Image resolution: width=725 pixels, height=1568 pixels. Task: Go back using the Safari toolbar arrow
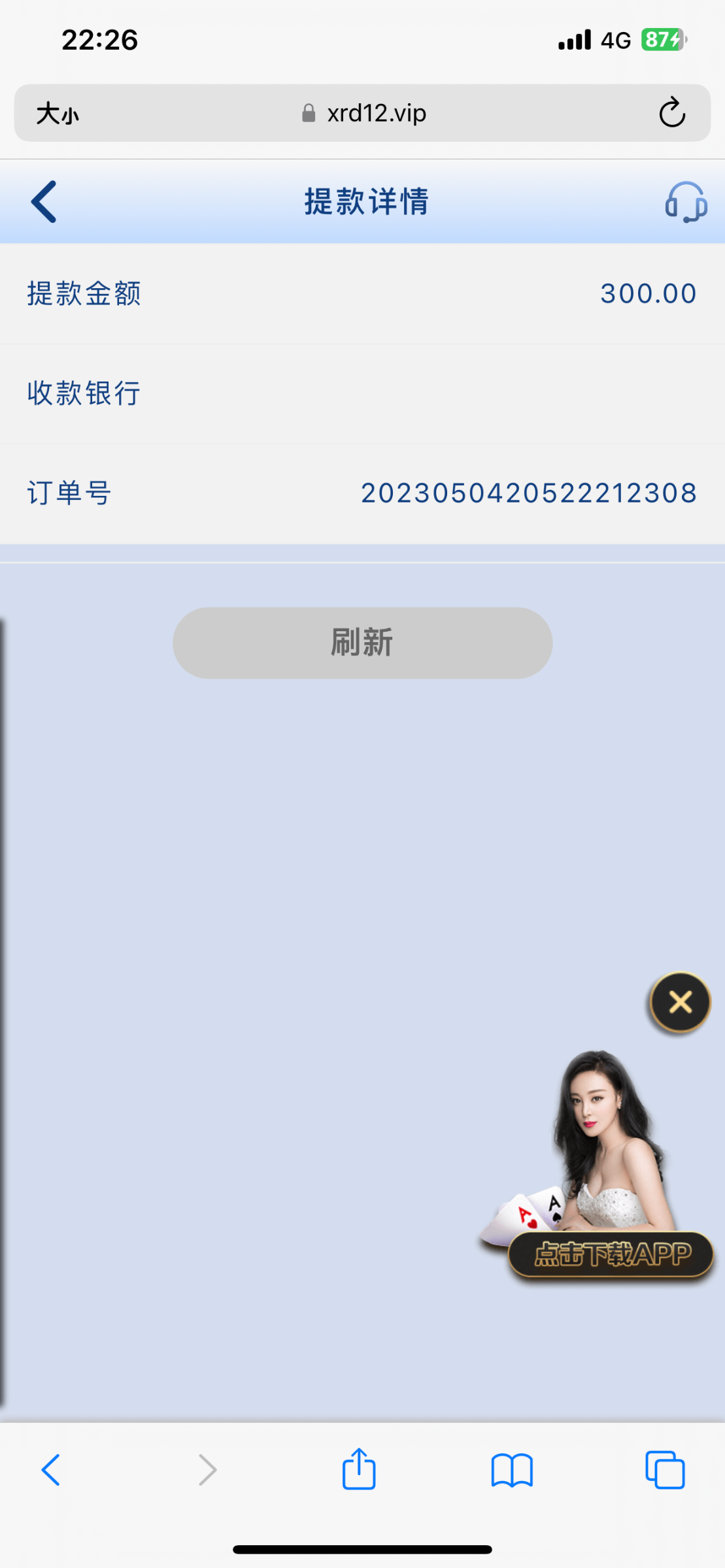coord(51,1470)
